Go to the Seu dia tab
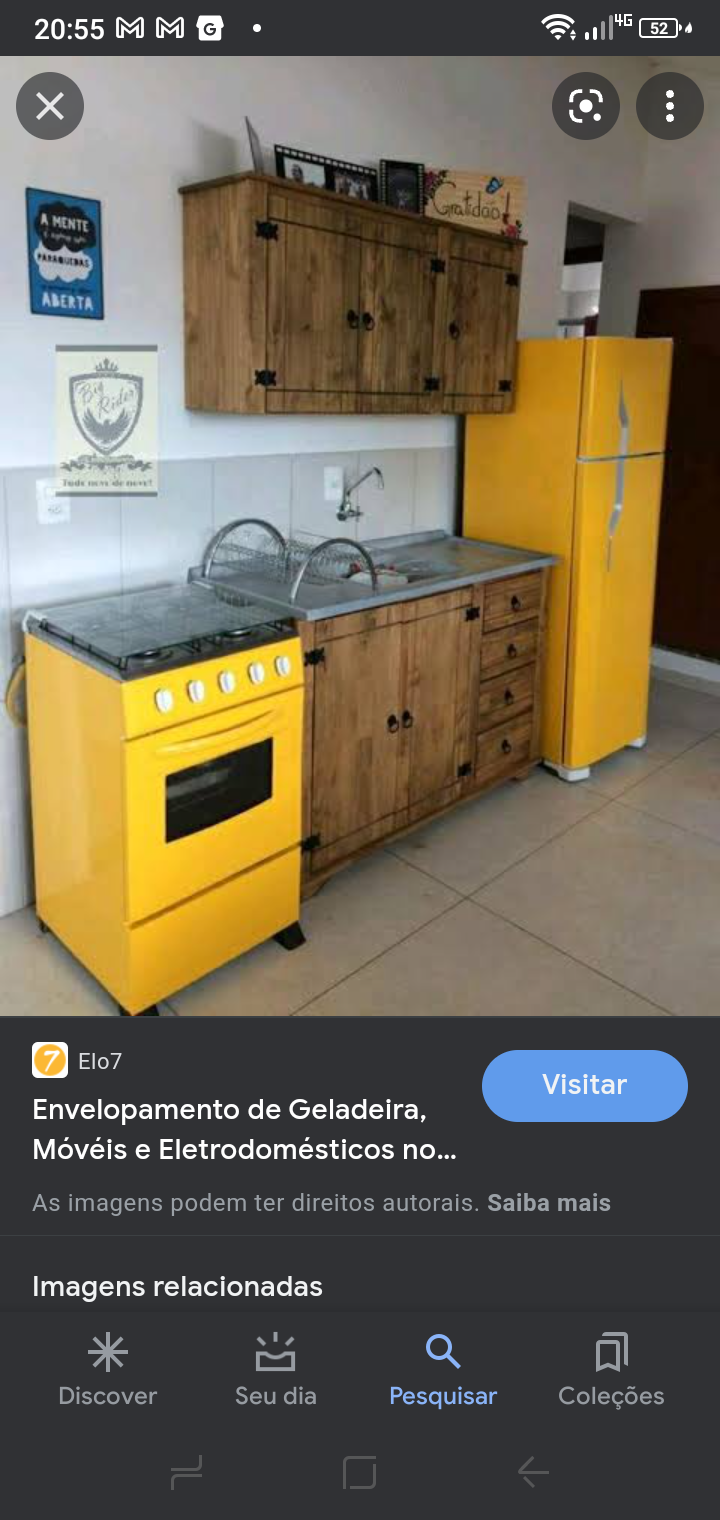Image resolution: width=720 pixels, height=1520 pixels. click(275, 1370)
